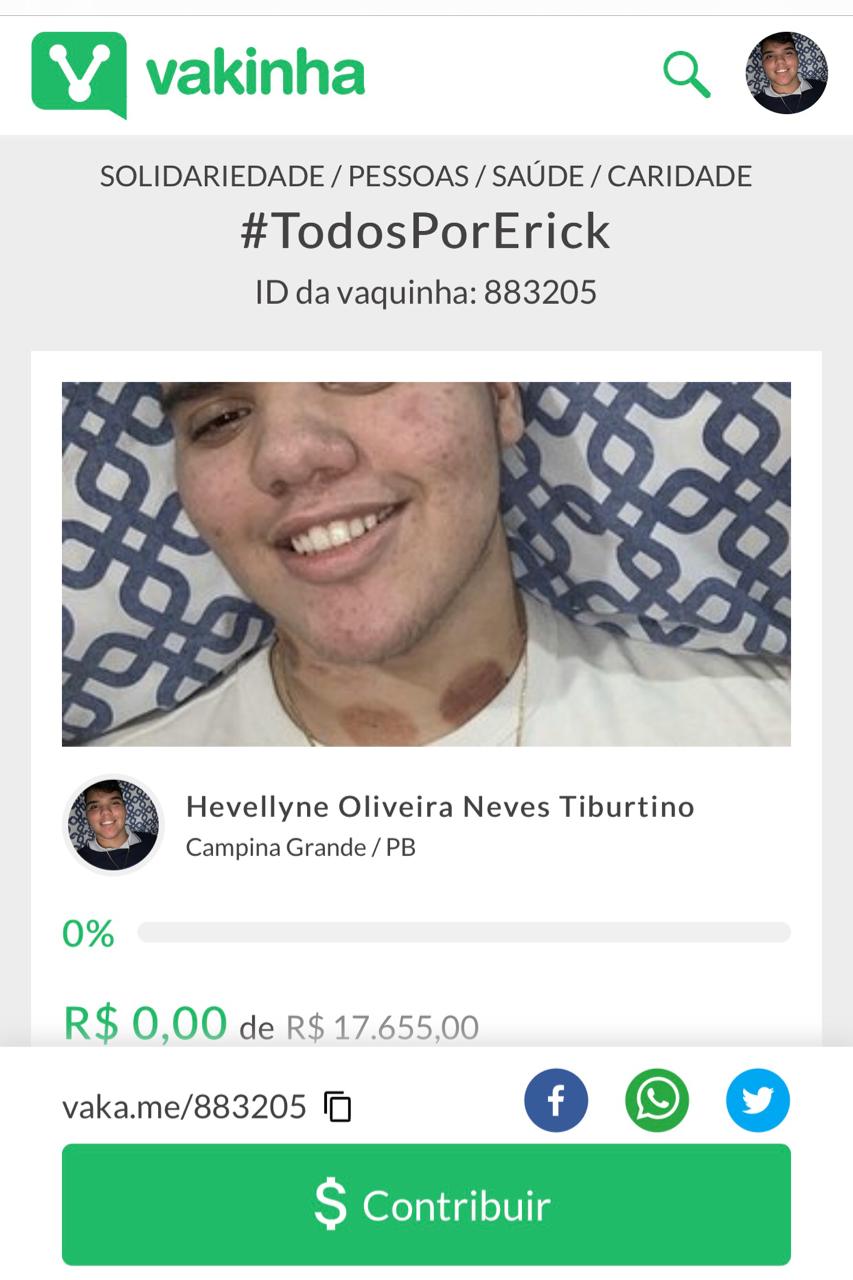Open the search magnifier icon
The height and width of the screenshot is (1280, 853).
(686, 75)
